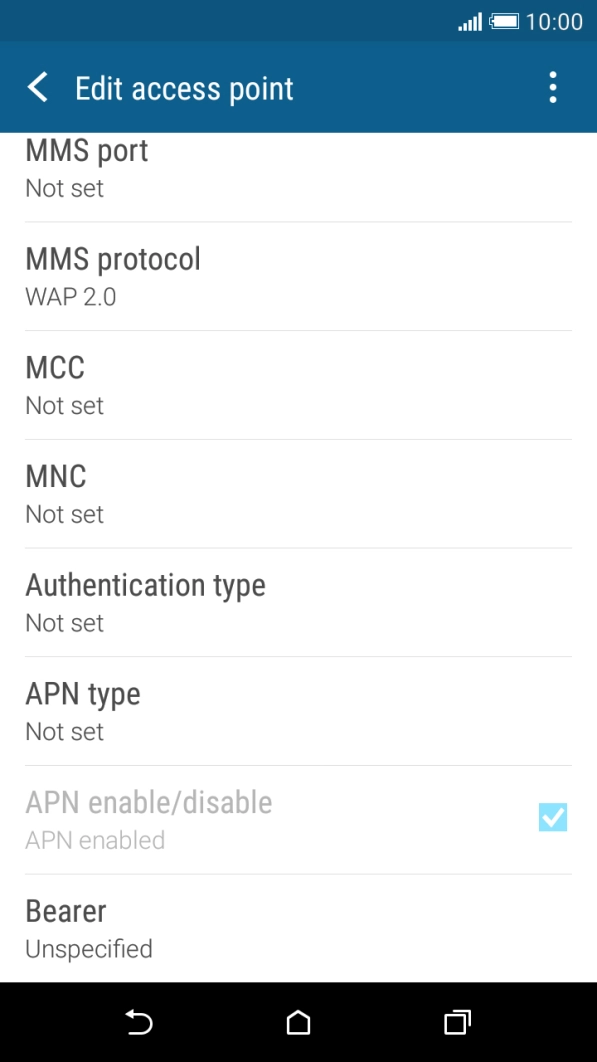Open recent apps from navigation bar
This screenshot has width=597, height=1062.
pyautogui.click(x=457, y=1022)
